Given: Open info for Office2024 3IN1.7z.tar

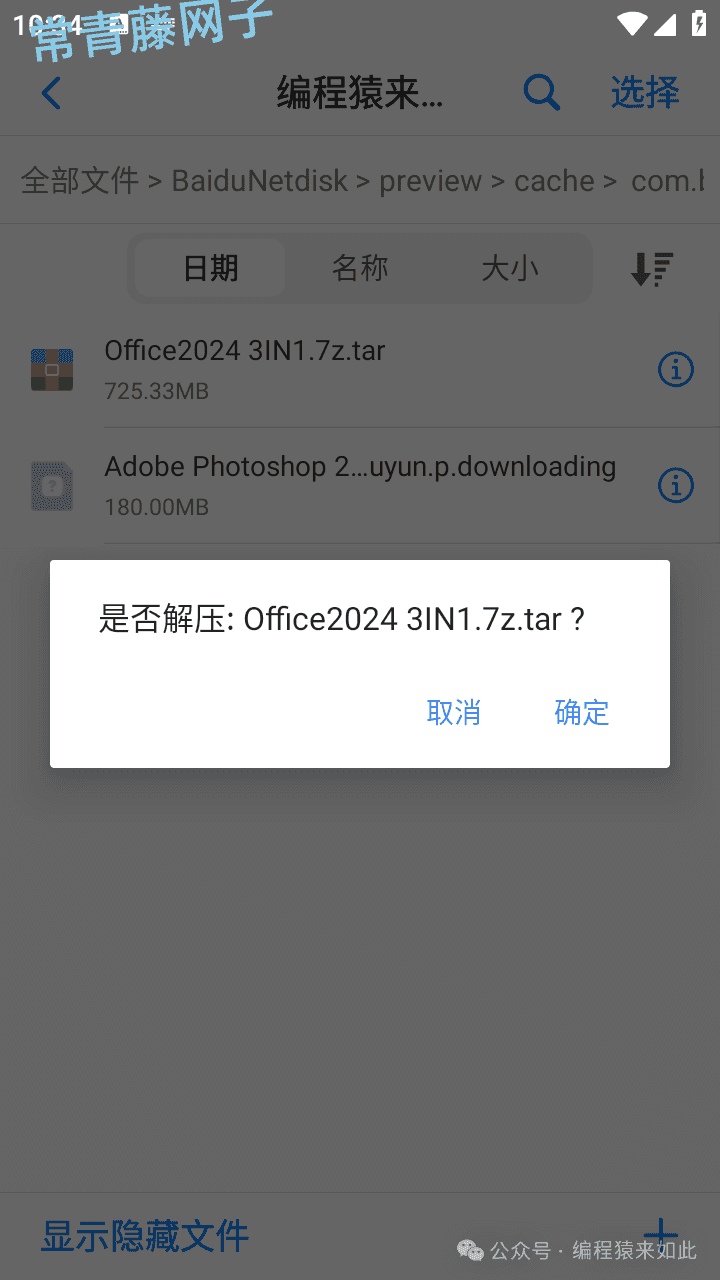Looking at the screenshot, I should tap(676, 370).
